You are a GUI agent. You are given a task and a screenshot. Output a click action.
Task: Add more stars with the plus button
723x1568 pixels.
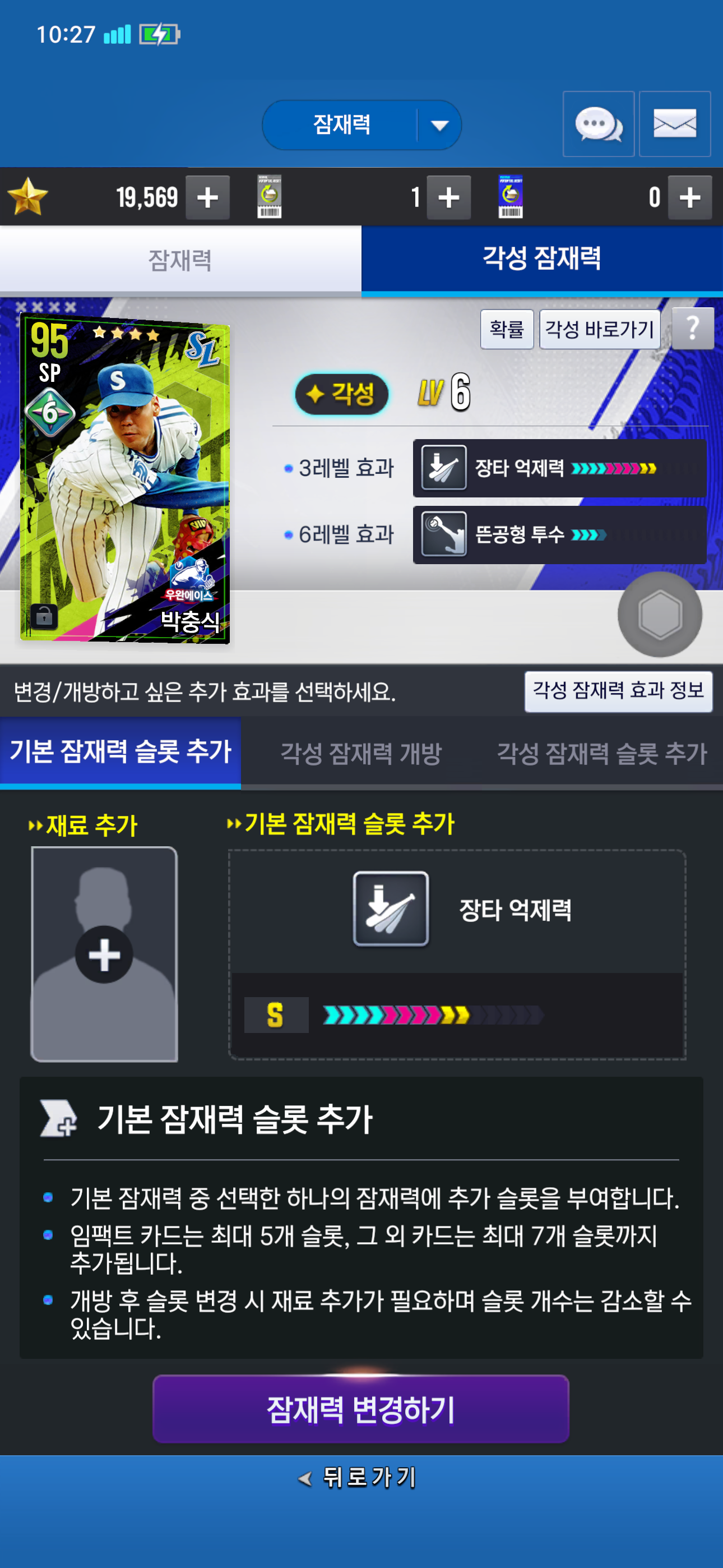[x=207, y=197]
